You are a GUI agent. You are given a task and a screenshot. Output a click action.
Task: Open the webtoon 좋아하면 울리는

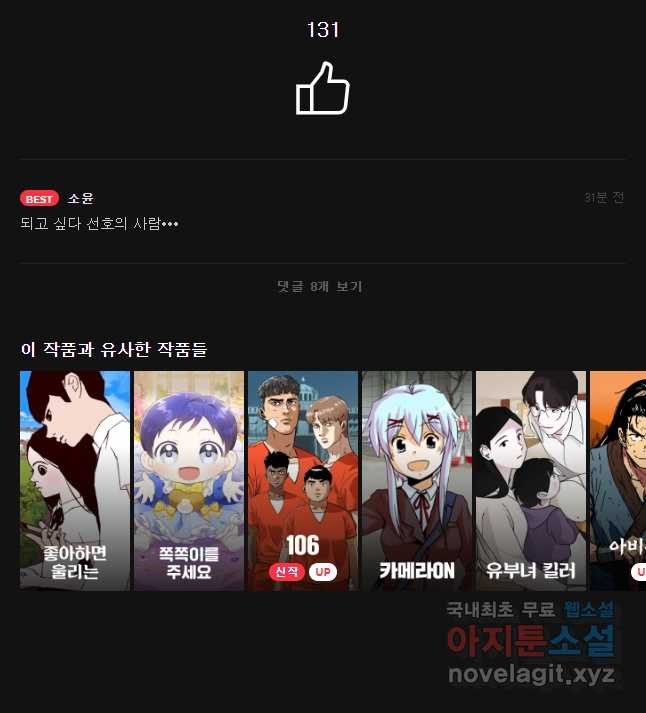click(75, 480)
